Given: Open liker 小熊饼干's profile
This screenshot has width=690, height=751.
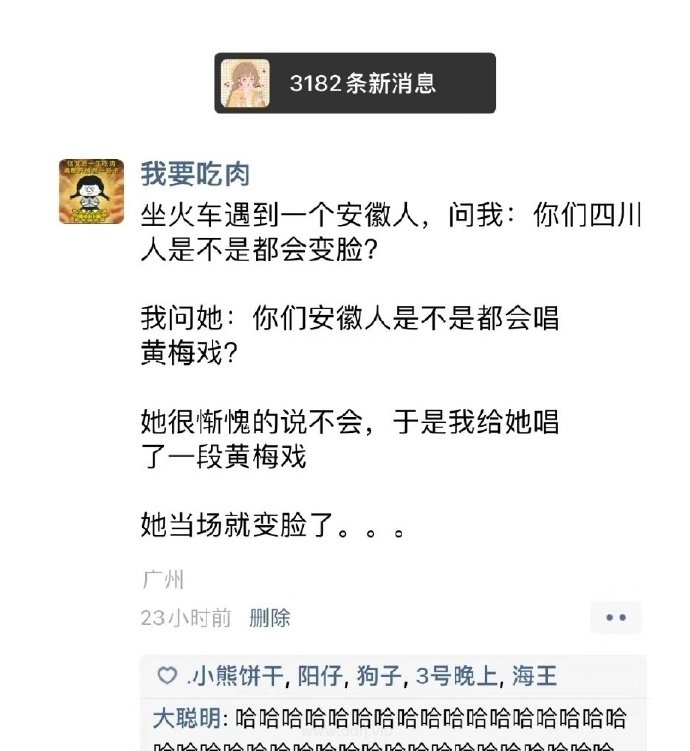Looking at the screenshot, I should [x=235, y=677].
